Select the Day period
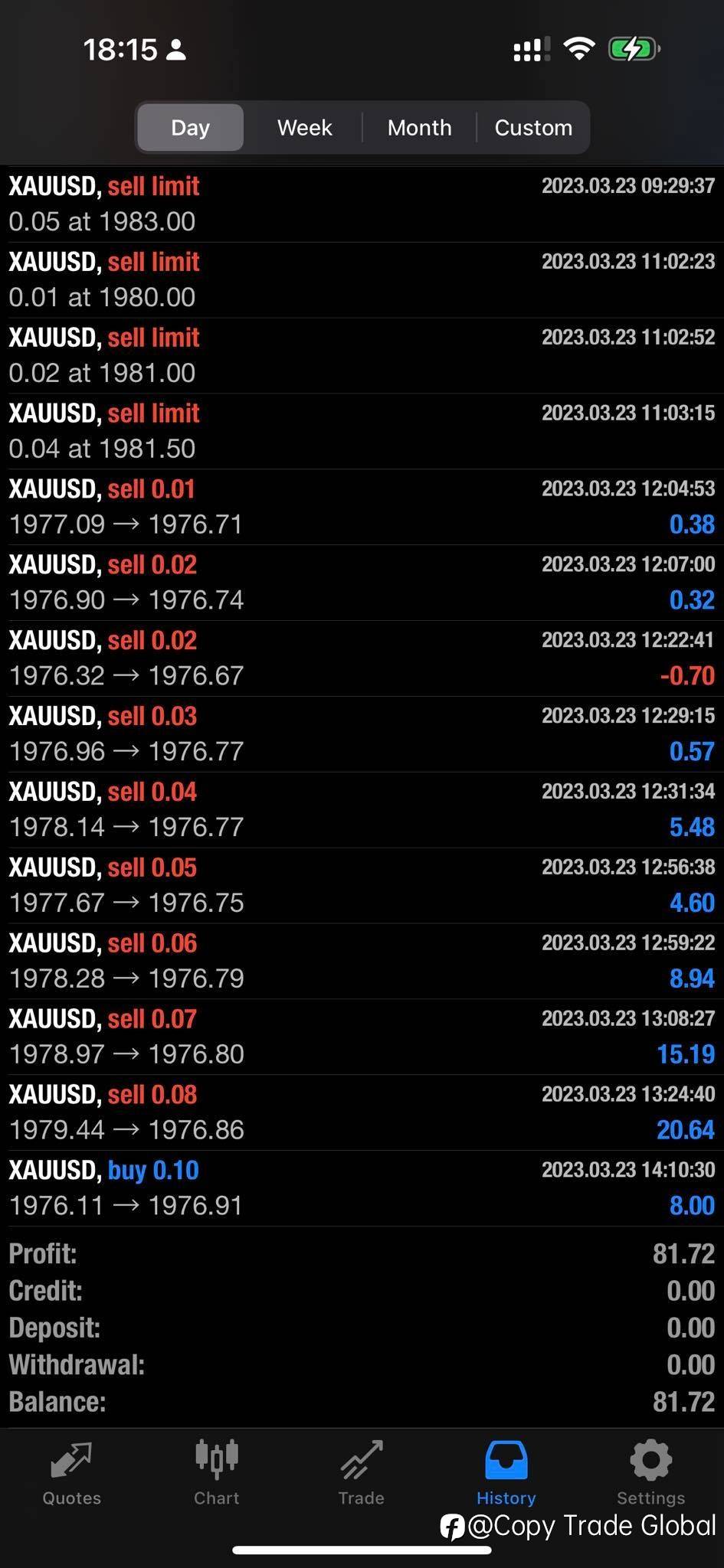The image size is (724, 1568). coord(190,127)
